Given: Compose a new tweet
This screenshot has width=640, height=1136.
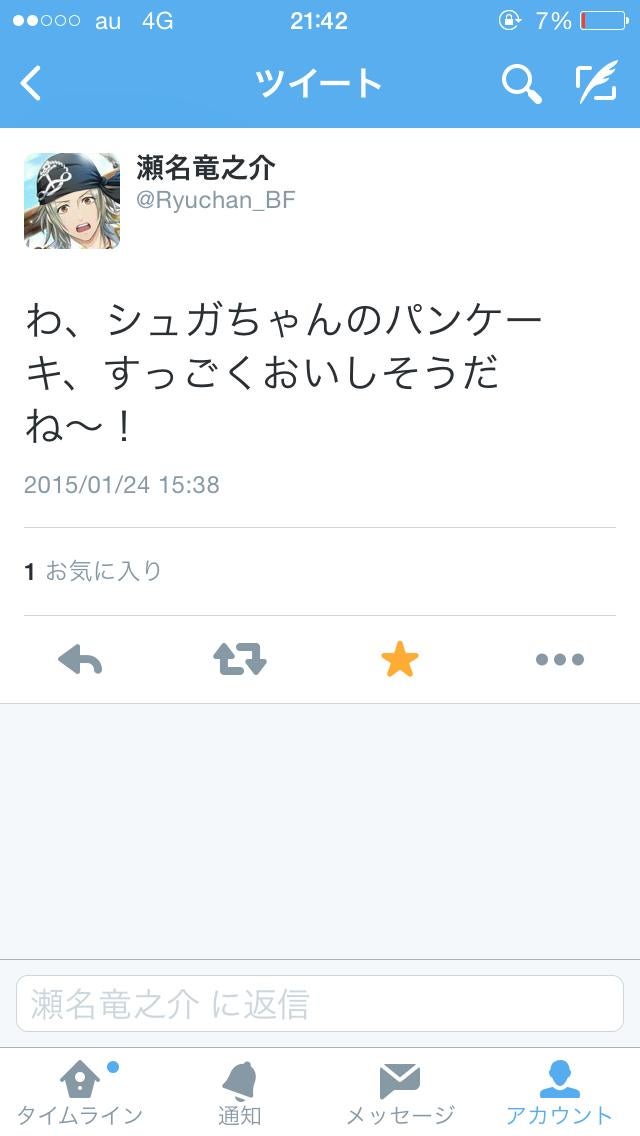Looking at the screenshot, I should (596, 84).
